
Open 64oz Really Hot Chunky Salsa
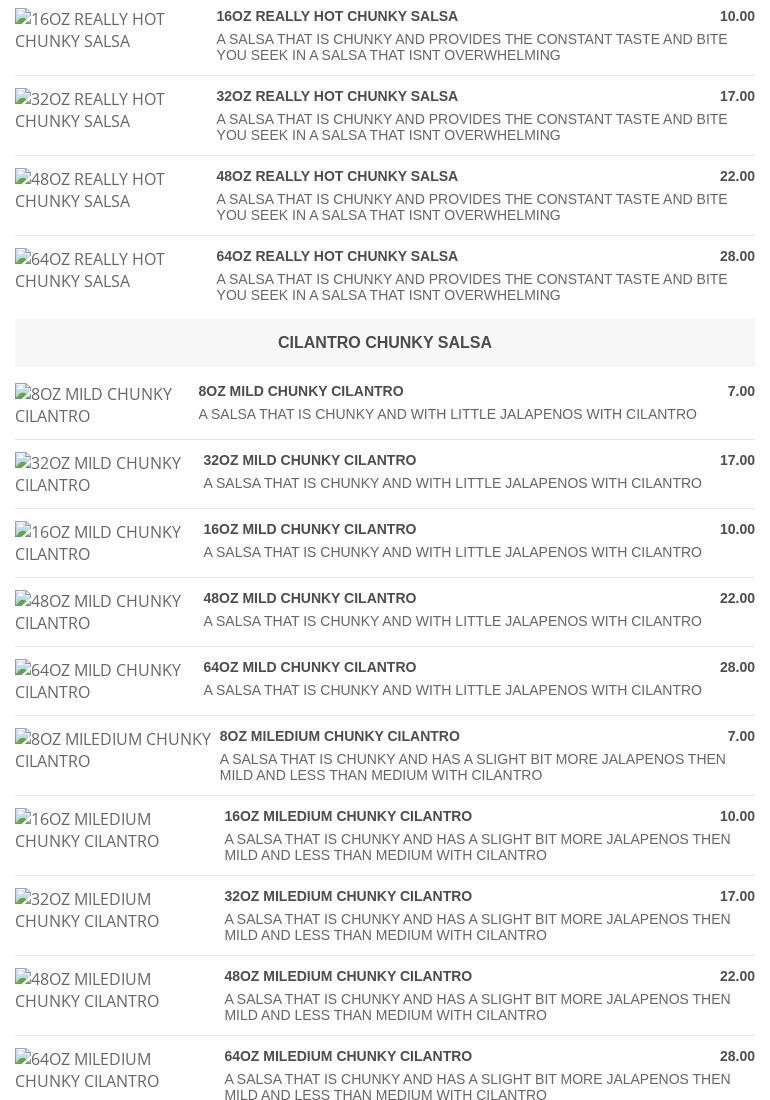(337, 257)
